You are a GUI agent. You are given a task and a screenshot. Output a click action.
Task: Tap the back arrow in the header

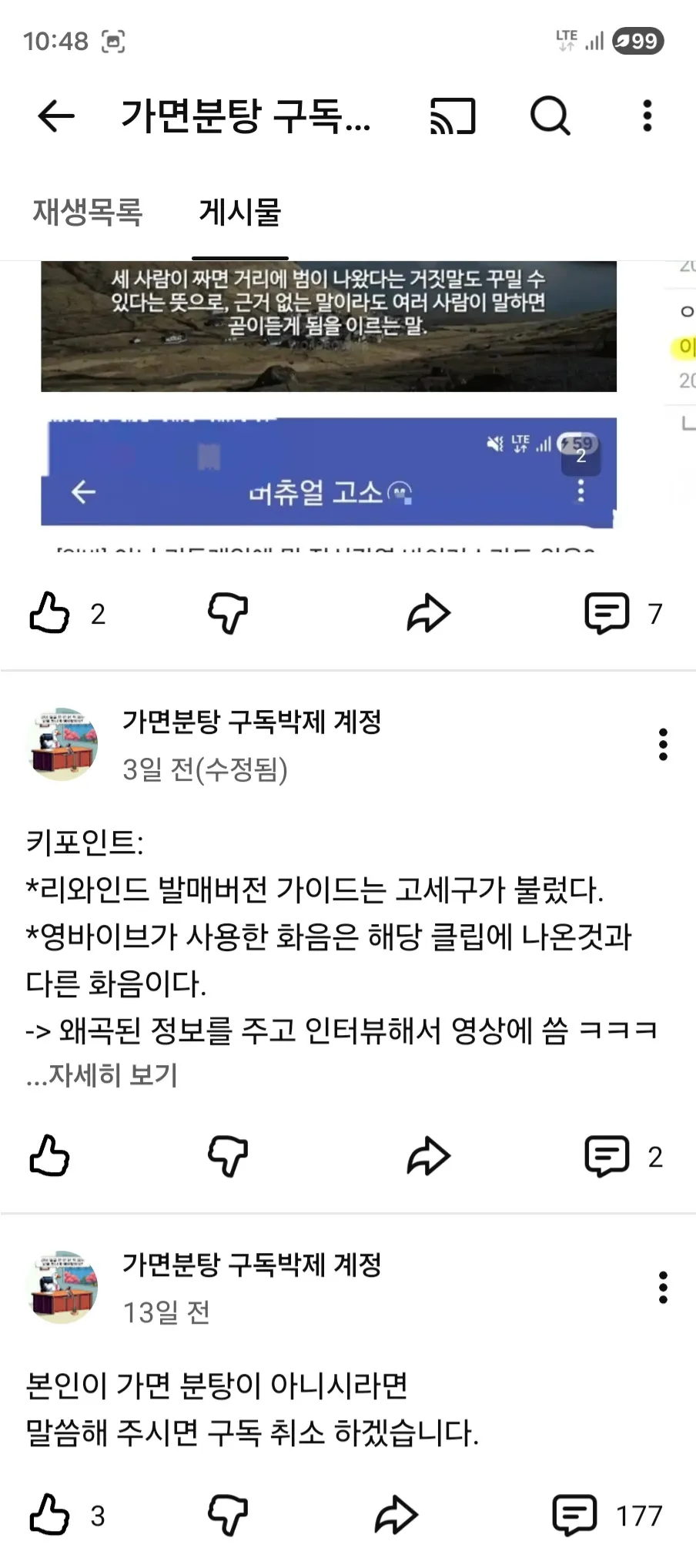coord(53,116)
